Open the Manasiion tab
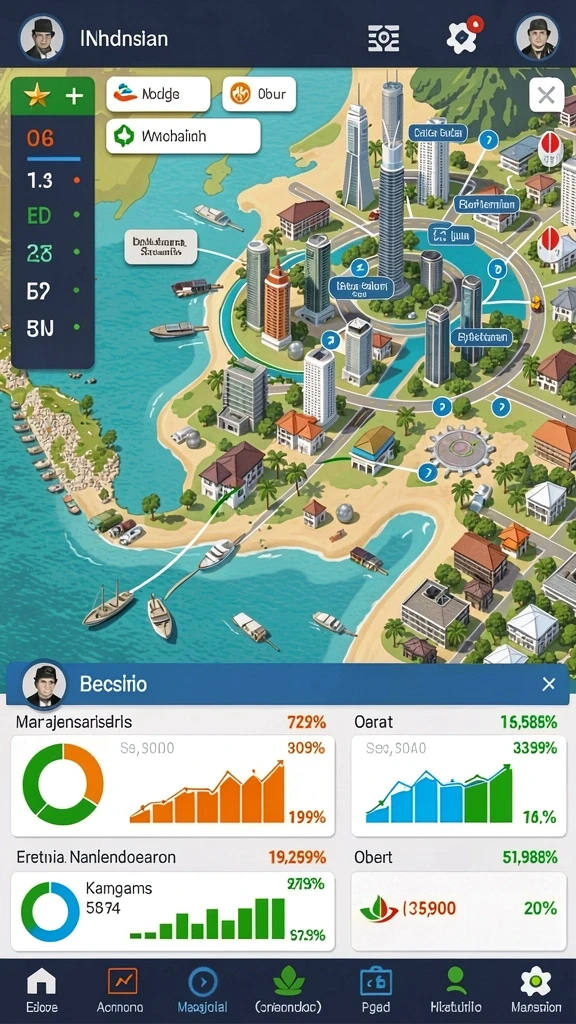576x1024 pixels. pyautogui.click(x=536, y=990)
